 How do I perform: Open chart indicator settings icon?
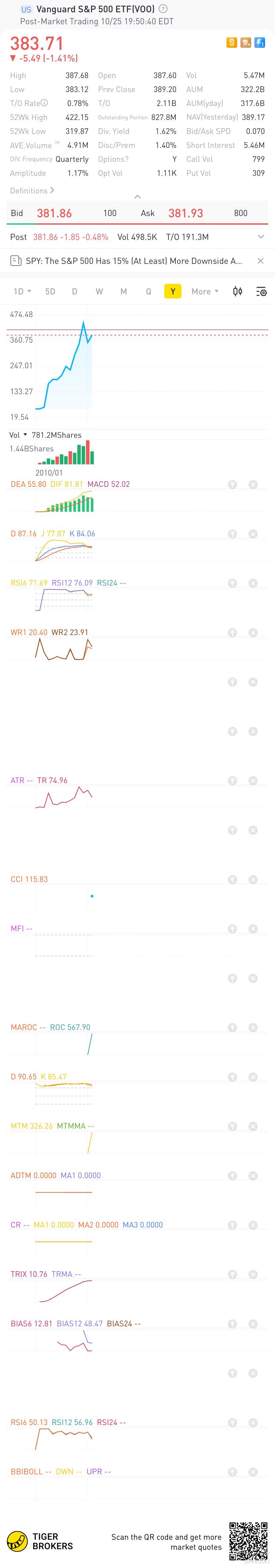262,291
